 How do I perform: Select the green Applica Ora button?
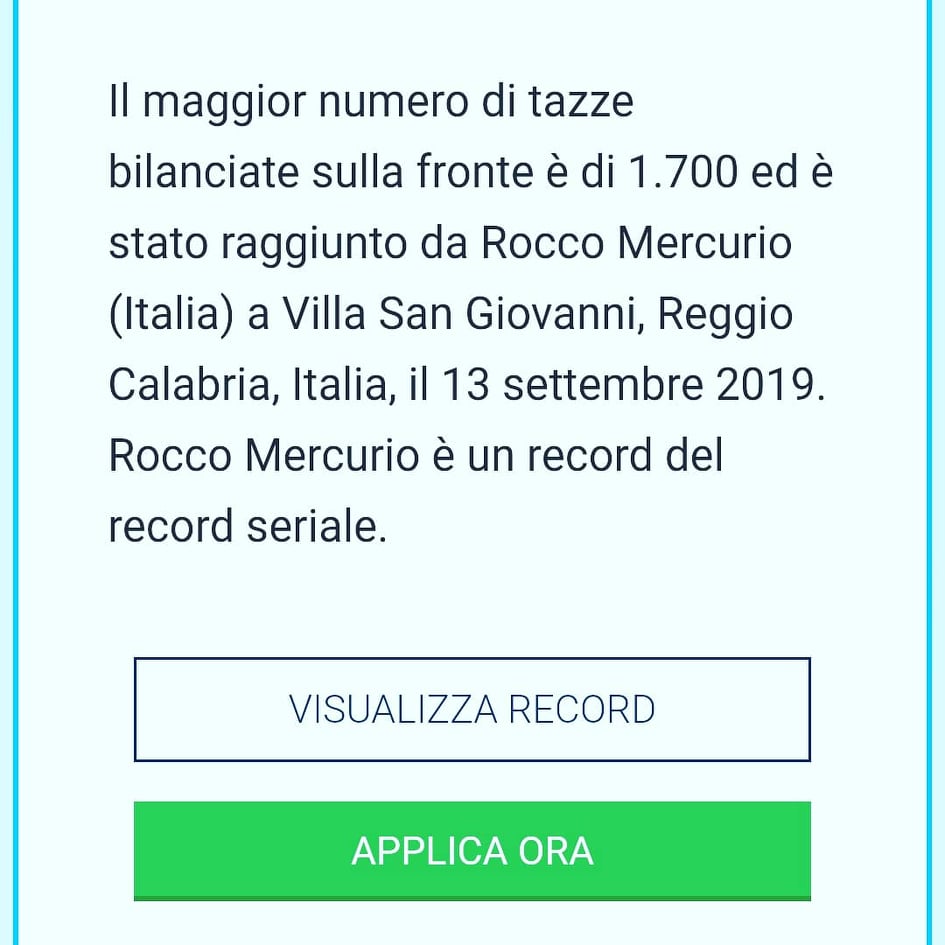coord(472,851)
